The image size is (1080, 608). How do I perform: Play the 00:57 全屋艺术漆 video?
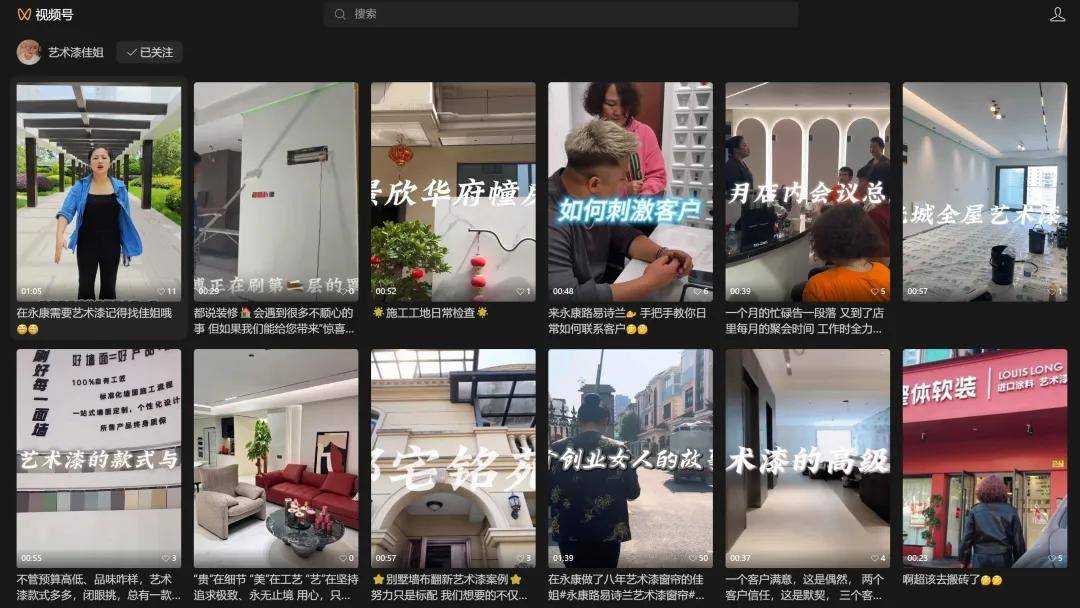(984, 191)
